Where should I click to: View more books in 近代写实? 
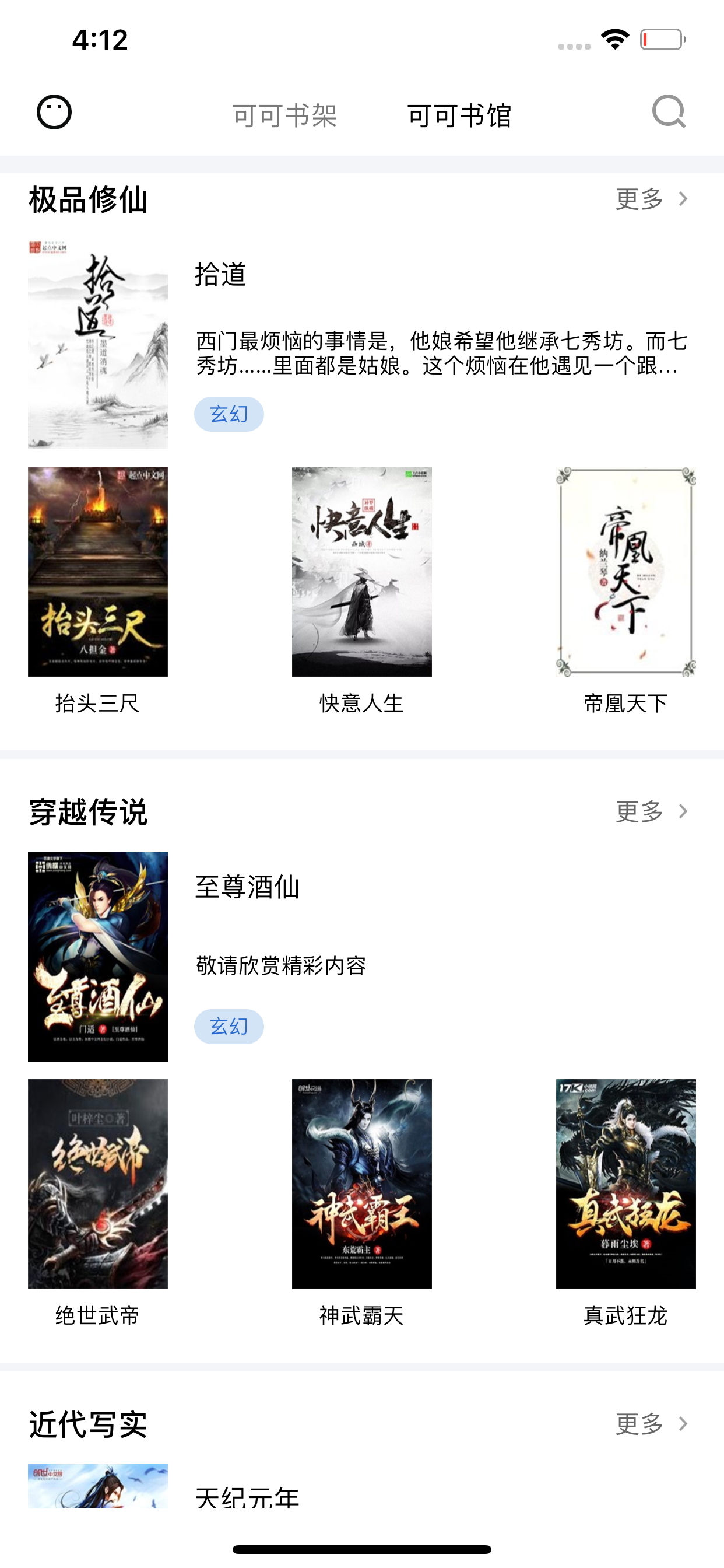[652, 1424]
